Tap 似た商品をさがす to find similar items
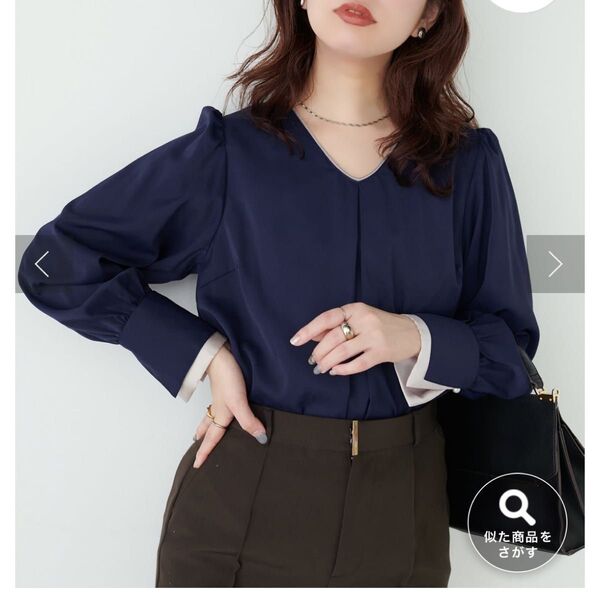The image size is (600, 600). pos(517,521)
